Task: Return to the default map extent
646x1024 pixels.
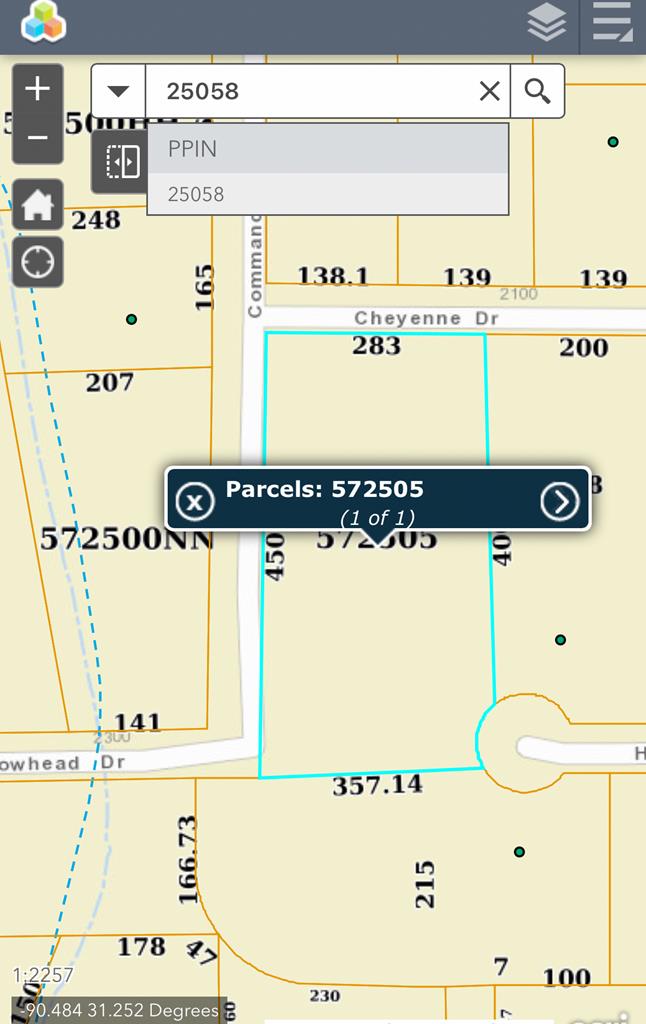Action: (x=37, y=206)
